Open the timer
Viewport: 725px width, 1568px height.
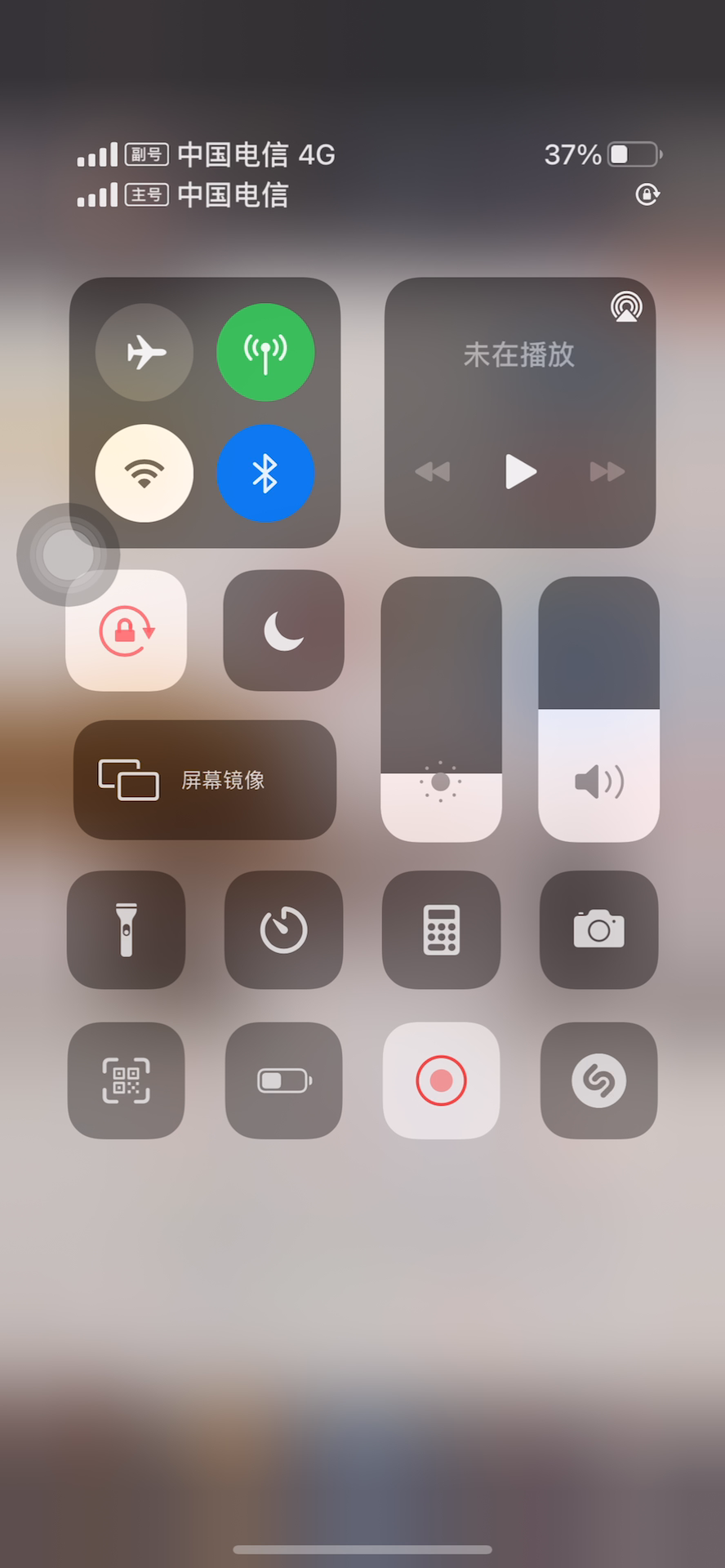[x=283, y=929]
